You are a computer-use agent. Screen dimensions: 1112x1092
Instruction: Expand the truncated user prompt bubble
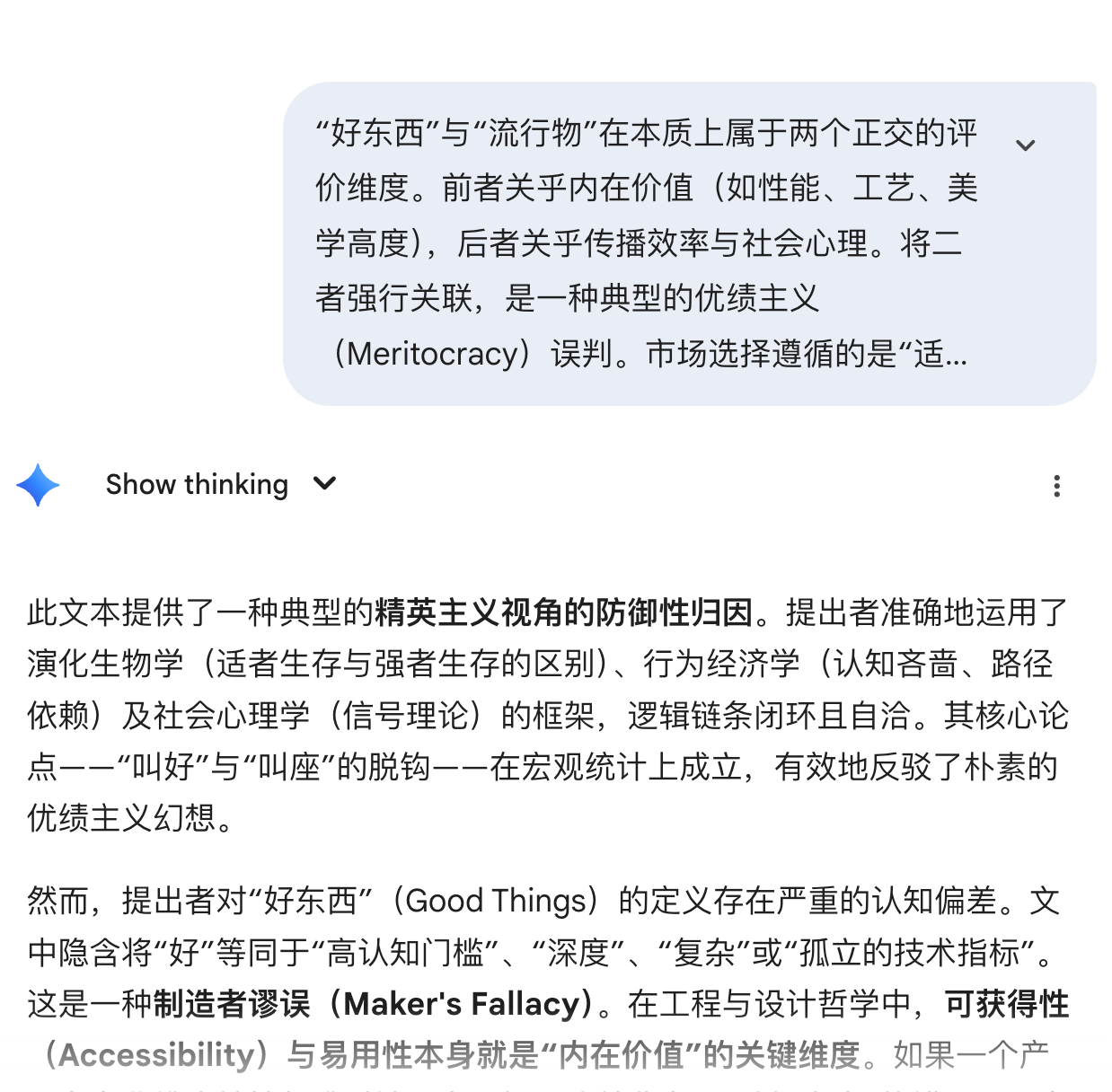[x=1025, y=145]
